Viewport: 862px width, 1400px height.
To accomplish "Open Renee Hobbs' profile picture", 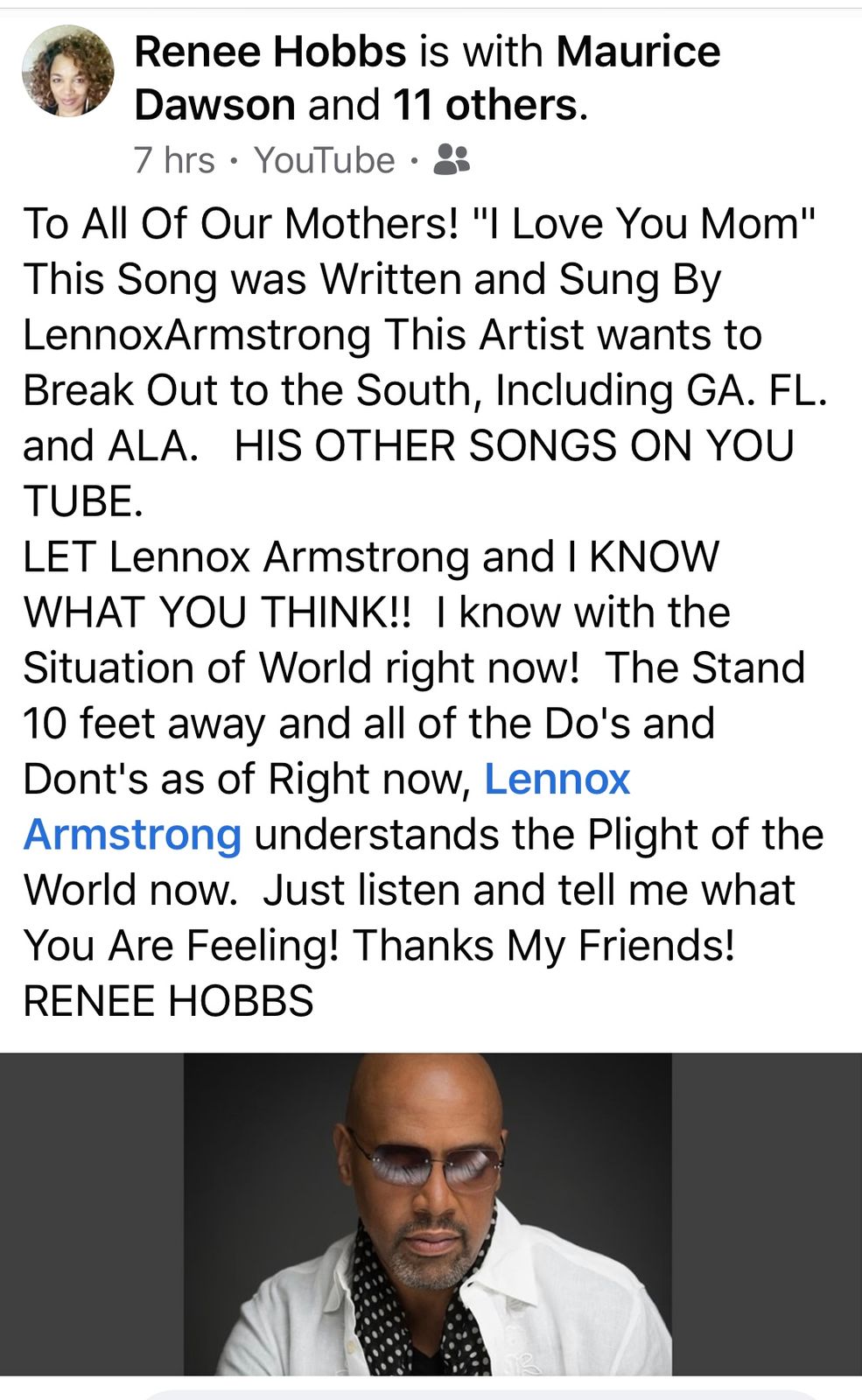I will [67, 71].
